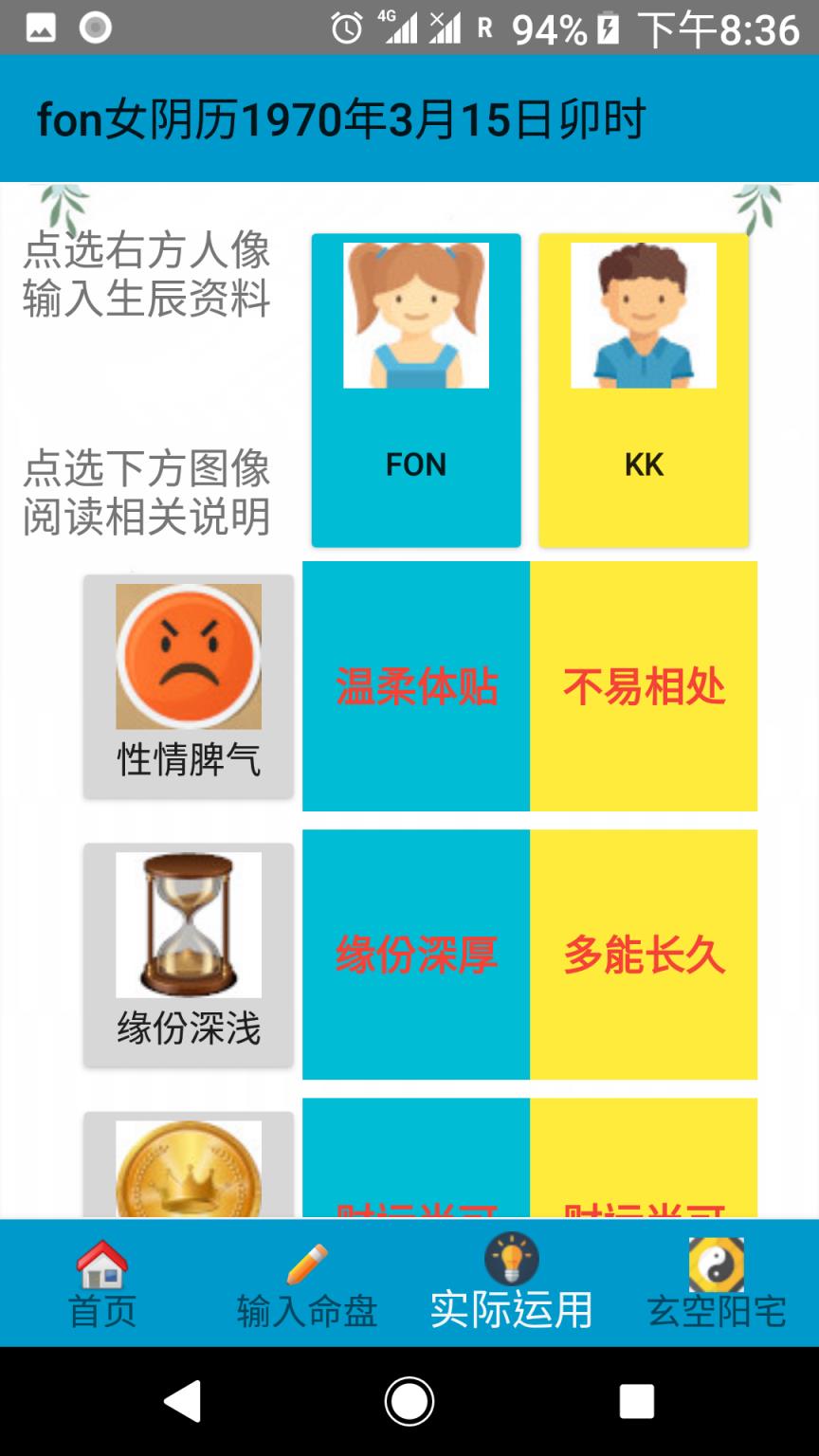Click the 缘份深厚 result cell
Image resolution: width=819 pixels, height=1456 pixels.
coord(415,955)
